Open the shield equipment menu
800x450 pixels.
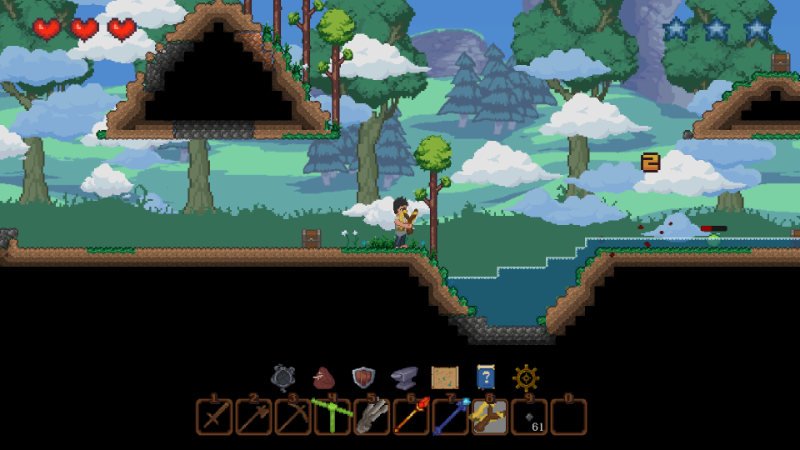point(362,377)
